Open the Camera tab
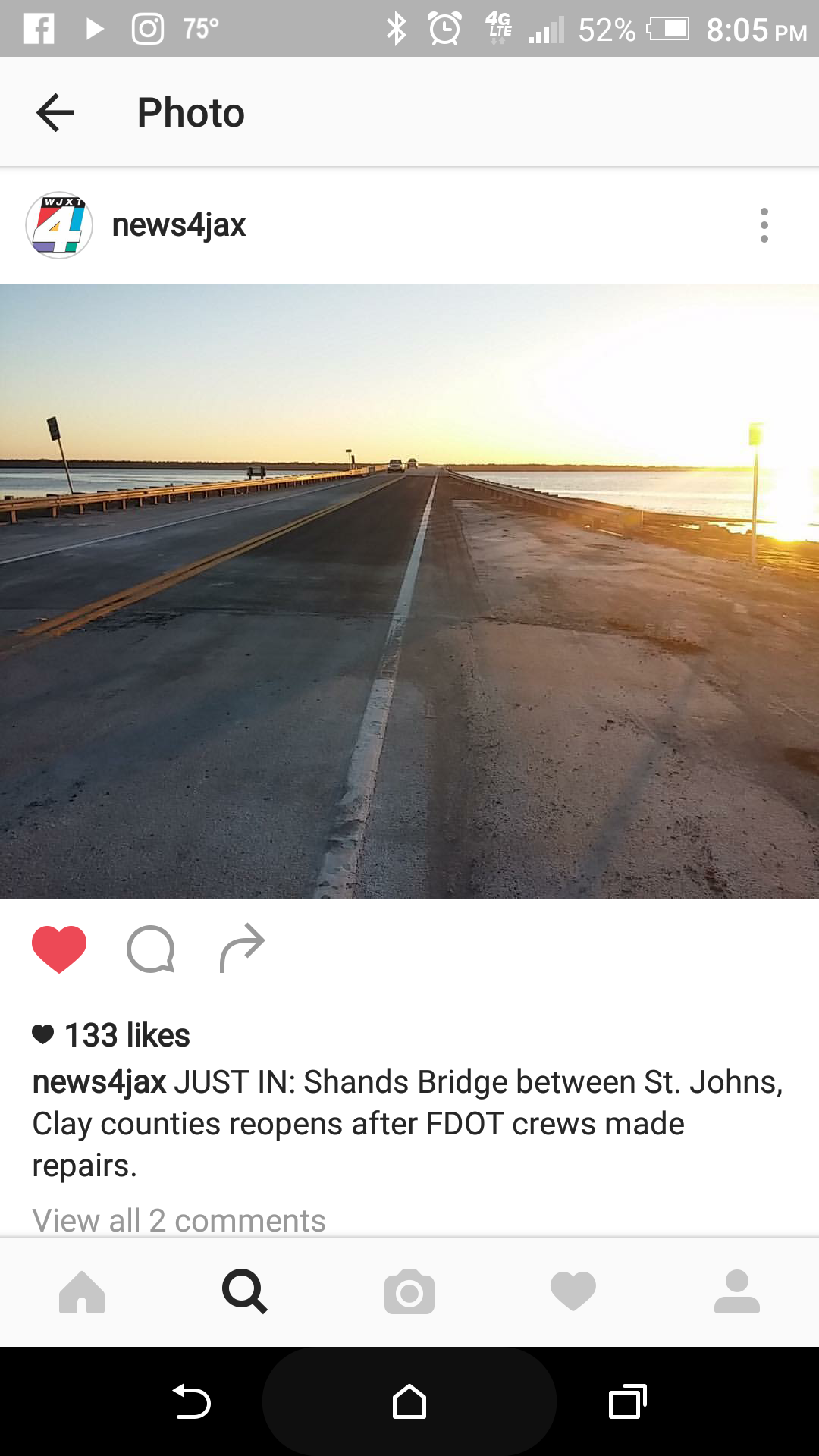This screenshot has width=819, height=1456. pos(409,1291)
